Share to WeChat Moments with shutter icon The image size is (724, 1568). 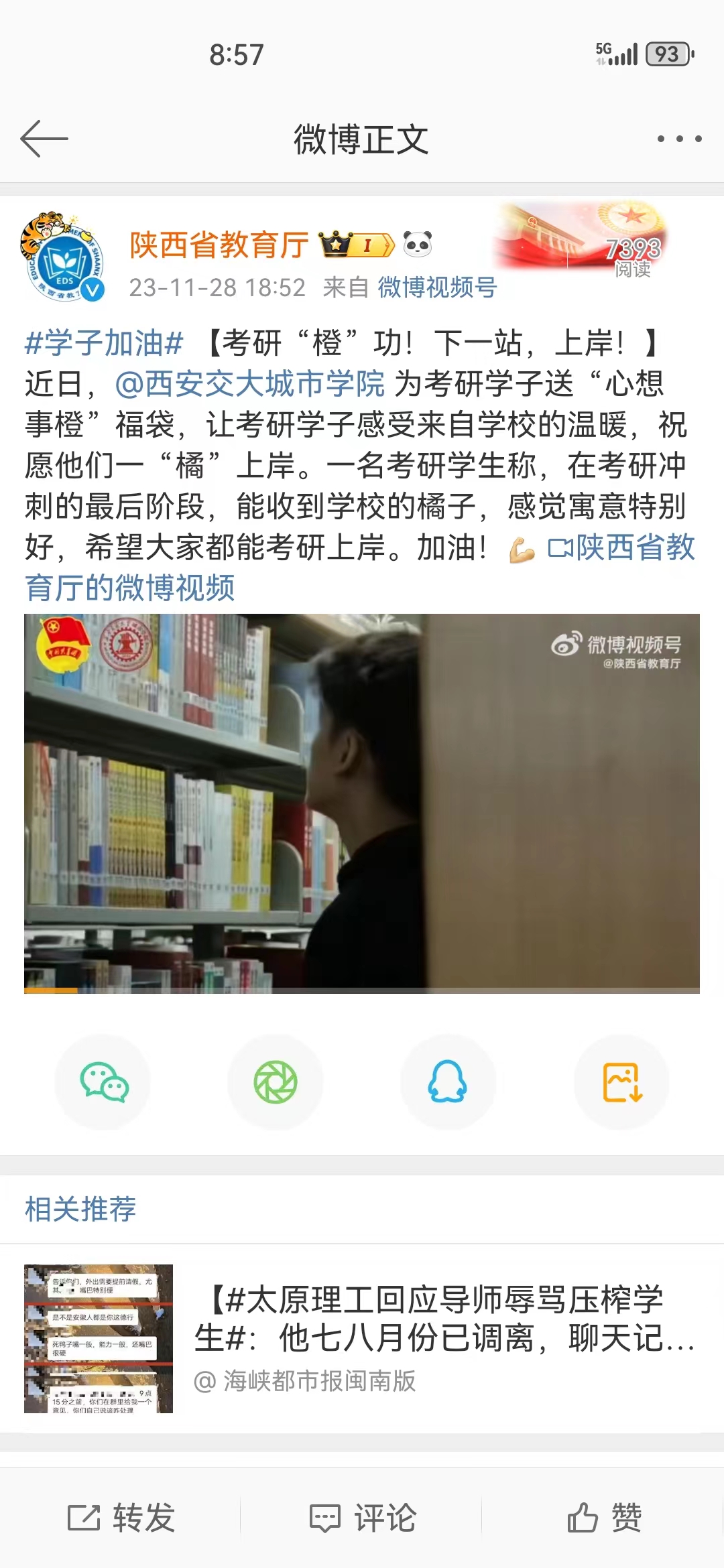(x=276, y=1082)
